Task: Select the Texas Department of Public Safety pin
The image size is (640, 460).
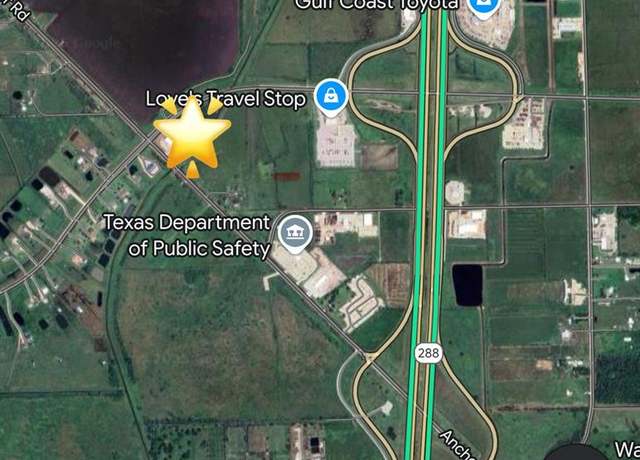Action: [x=294, y=233]
